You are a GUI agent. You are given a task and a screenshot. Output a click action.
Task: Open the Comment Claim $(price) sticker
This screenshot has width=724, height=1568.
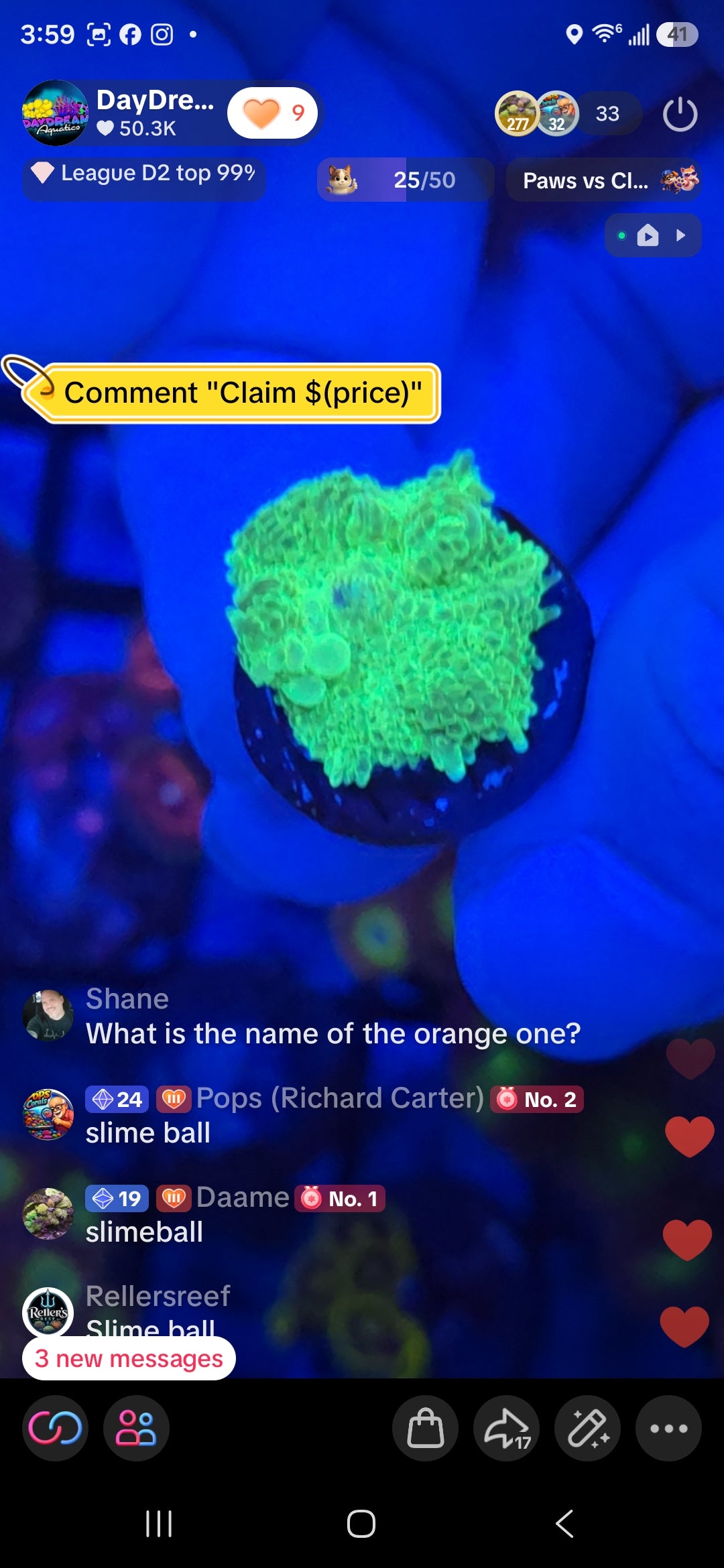221,392
